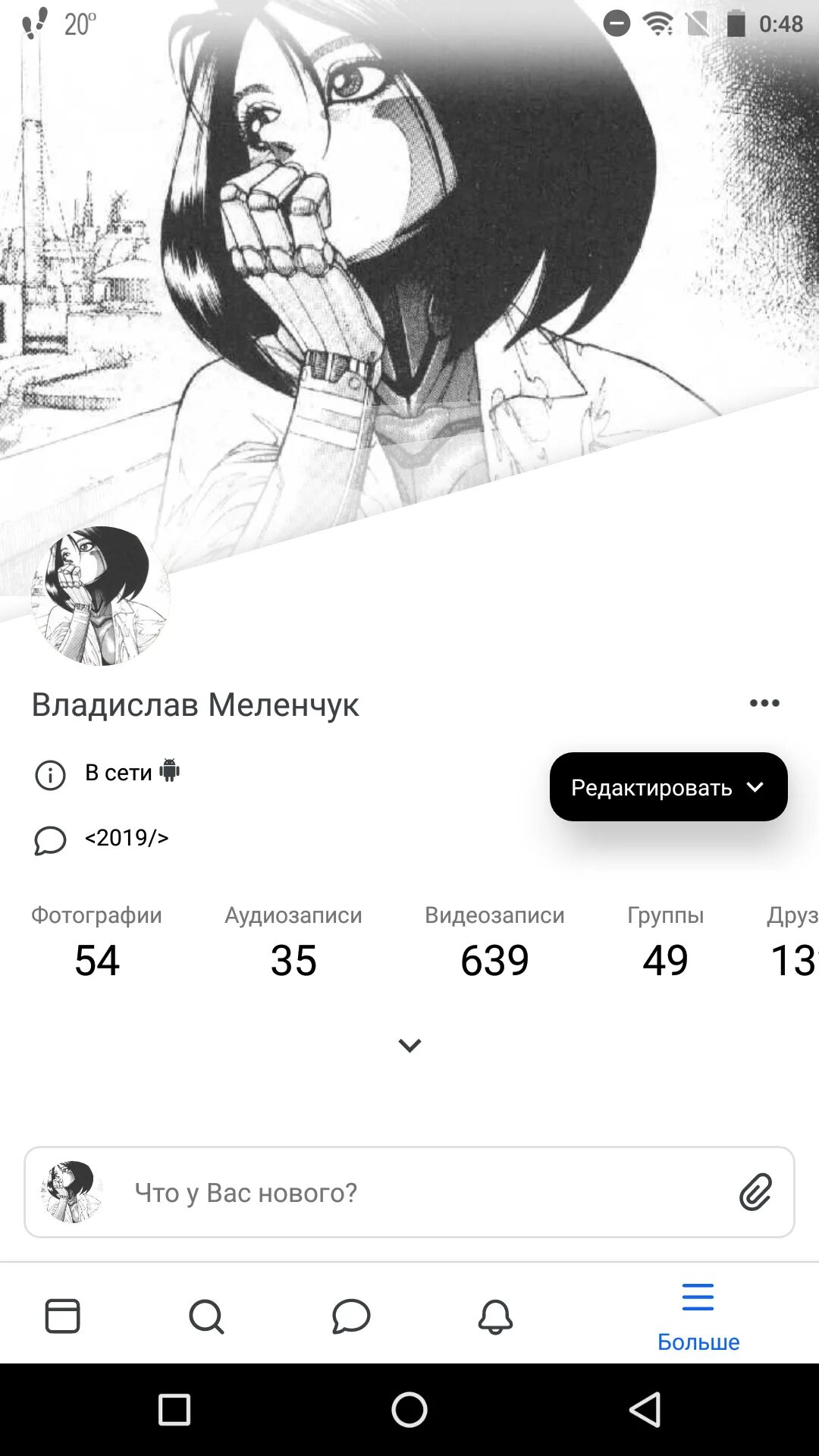Image resolution: width=819 pixels, height=1456 pixels.
Task: Select the Больше tab
Action: pyautogui.click(x=698, y=1317)
